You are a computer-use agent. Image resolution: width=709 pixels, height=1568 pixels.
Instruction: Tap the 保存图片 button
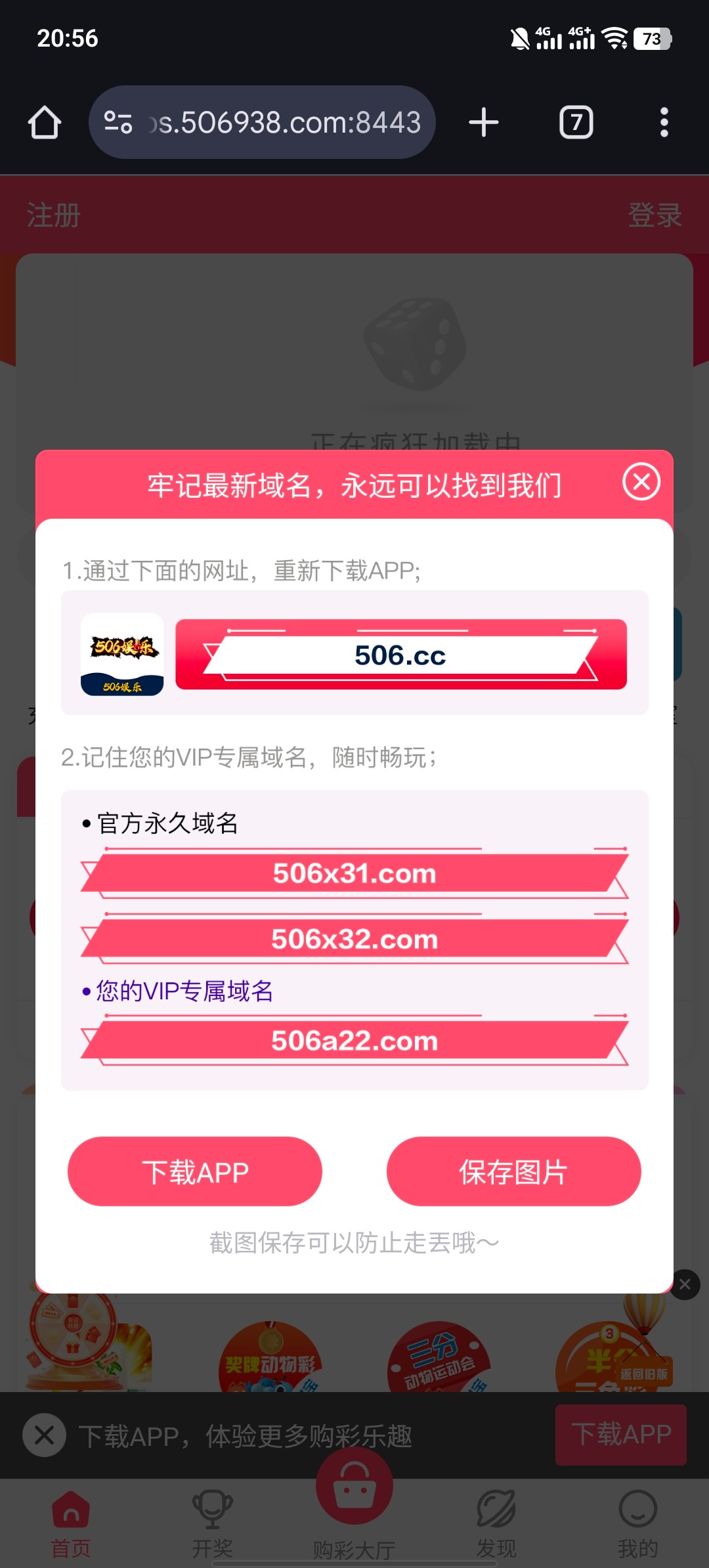513,1171
